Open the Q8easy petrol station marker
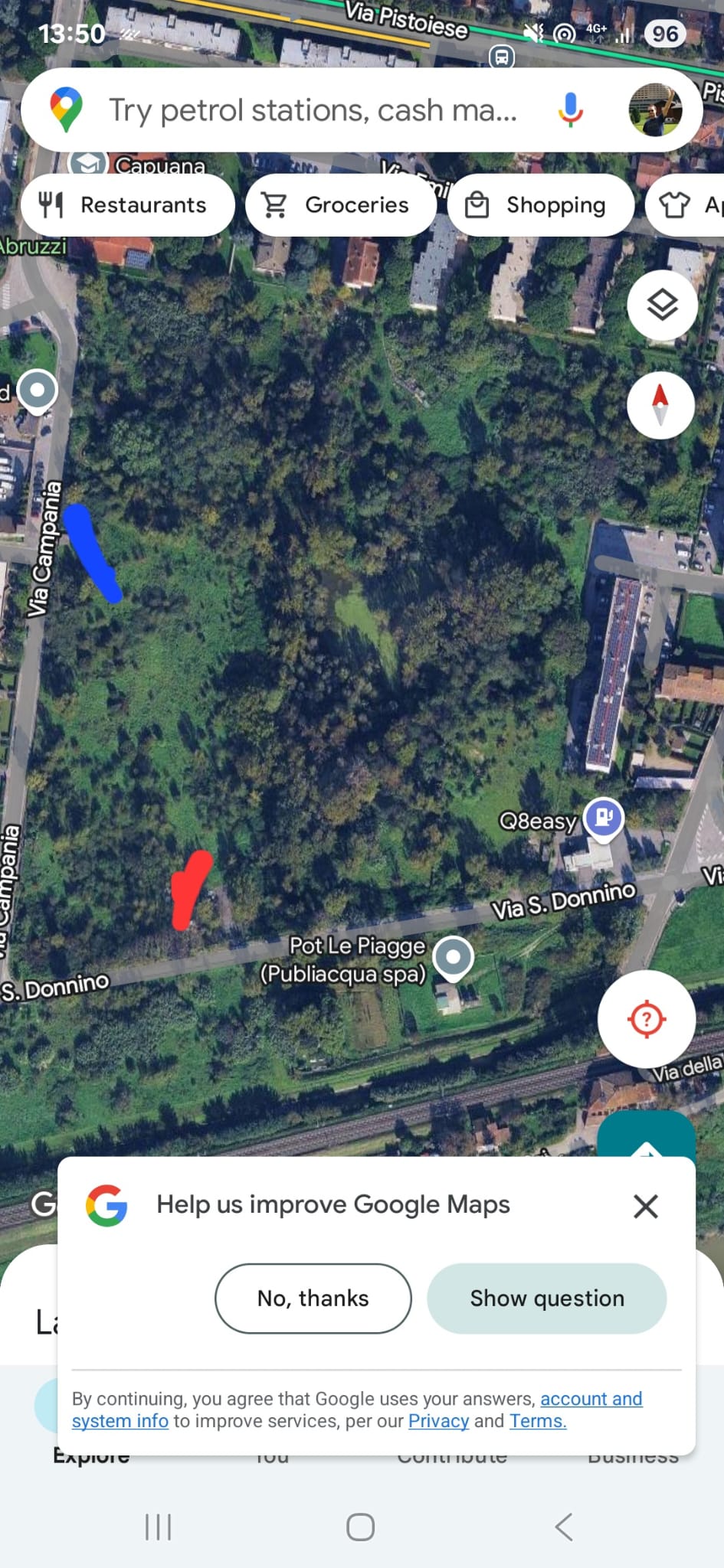This screenshot has width=724, height=1568. click(x=604, y=818)
